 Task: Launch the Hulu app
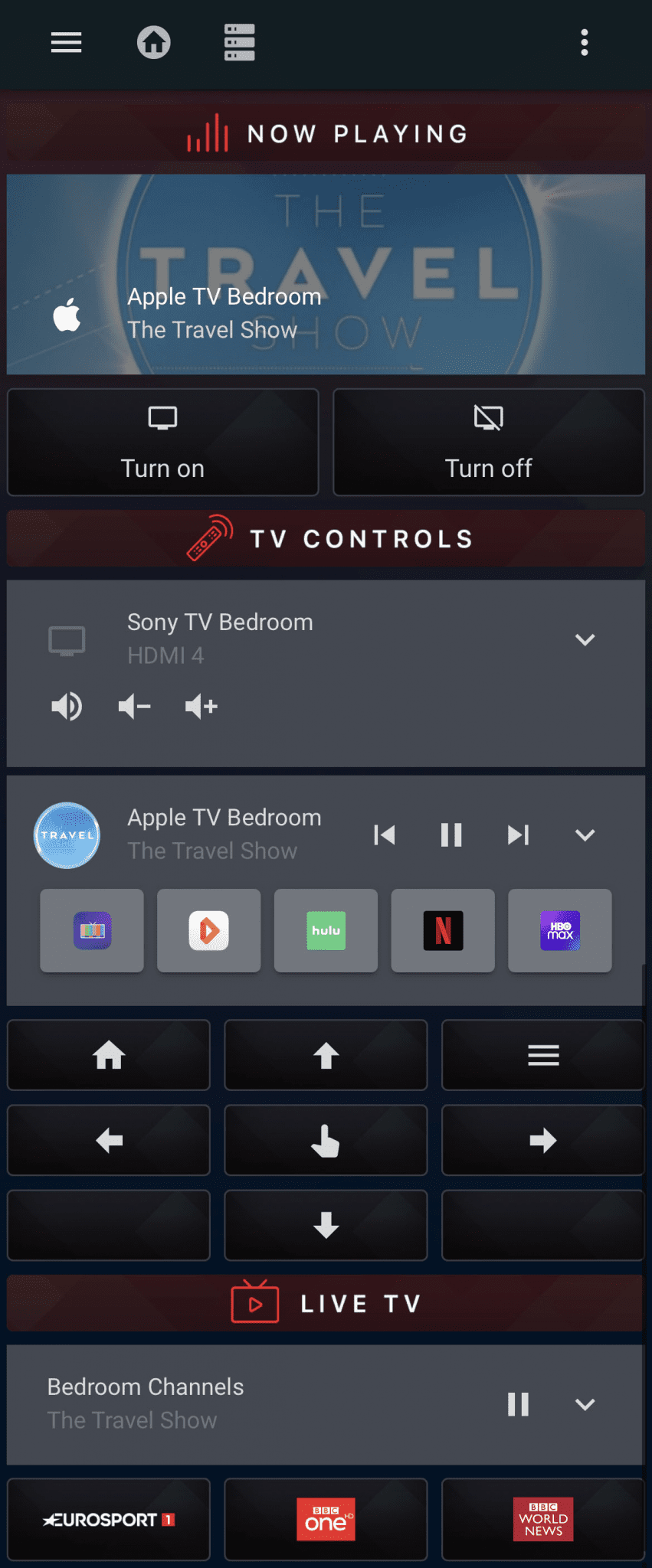coord(326,930)
